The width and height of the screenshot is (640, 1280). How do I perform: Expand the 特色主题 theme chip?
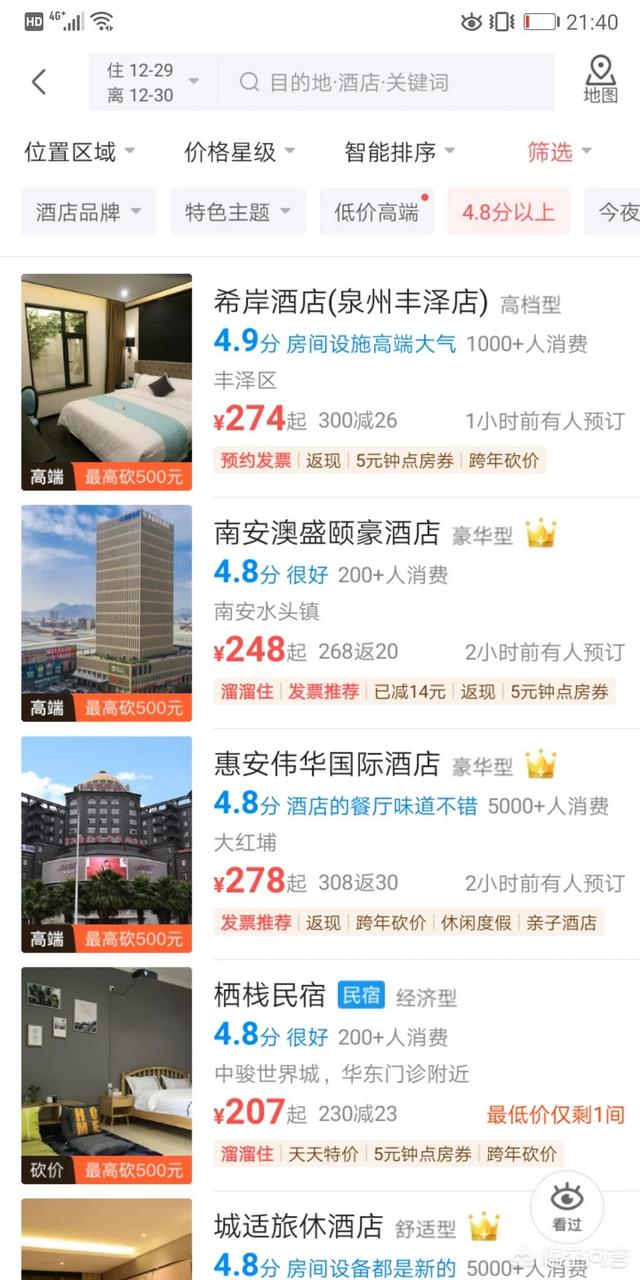(x=237, y=212)
